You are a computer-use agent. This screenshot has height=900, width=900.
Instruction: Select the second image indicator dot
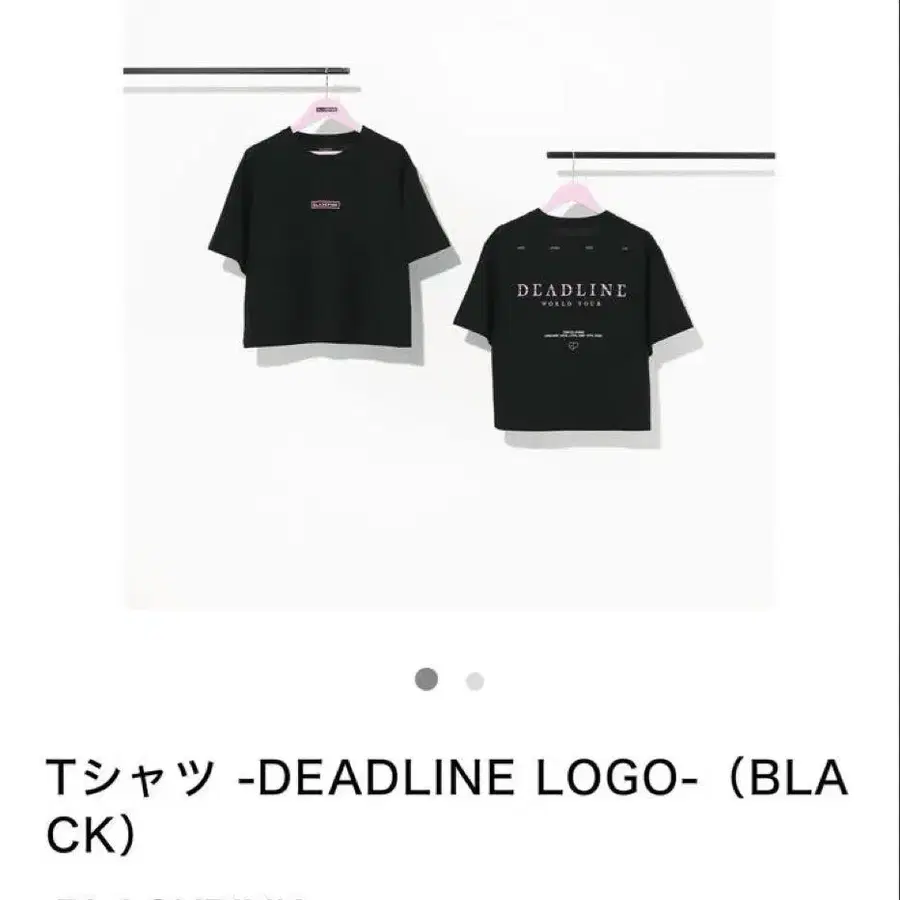[475, 681]
